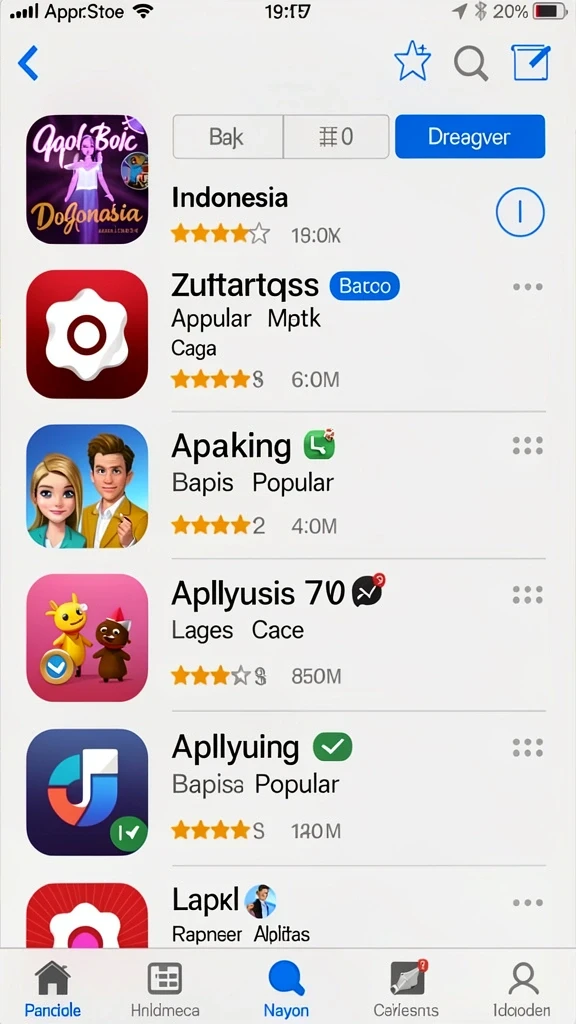576x1024 pixels.
Task: Tap the blue Dreagver button
Action: pyautogui.click(x=470, y=136)
